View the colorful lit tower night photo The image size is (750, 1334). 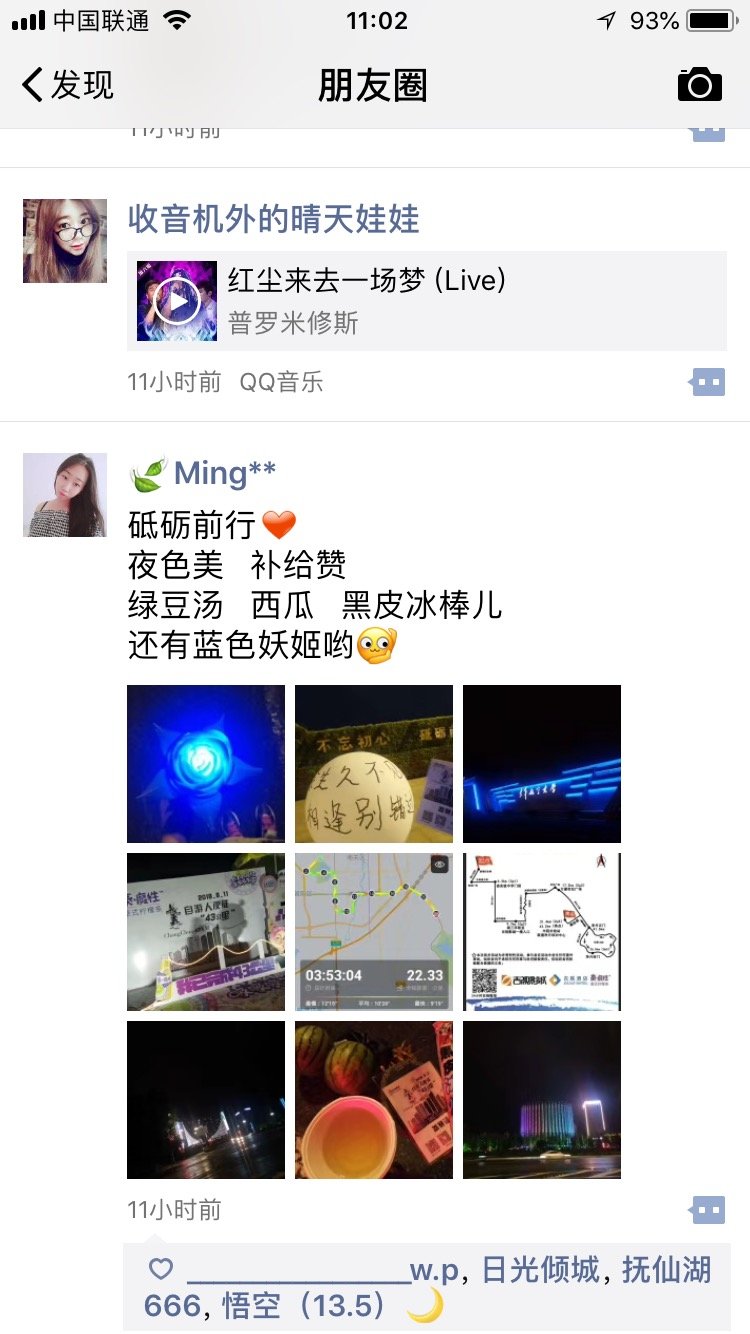pos(542,1100)
